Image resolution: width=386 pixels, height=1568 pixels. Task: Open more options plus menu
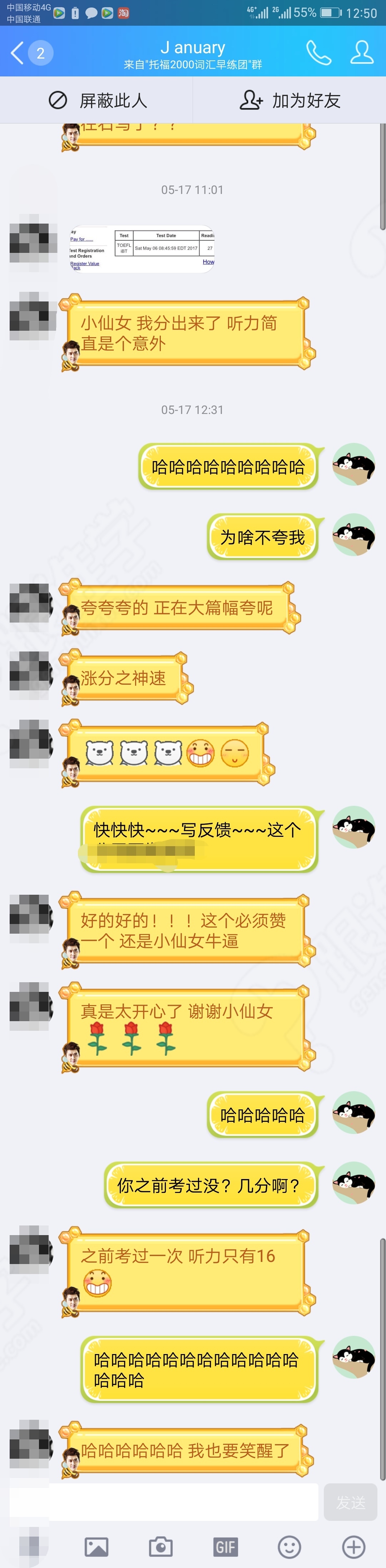click(x=354, y=1546)
